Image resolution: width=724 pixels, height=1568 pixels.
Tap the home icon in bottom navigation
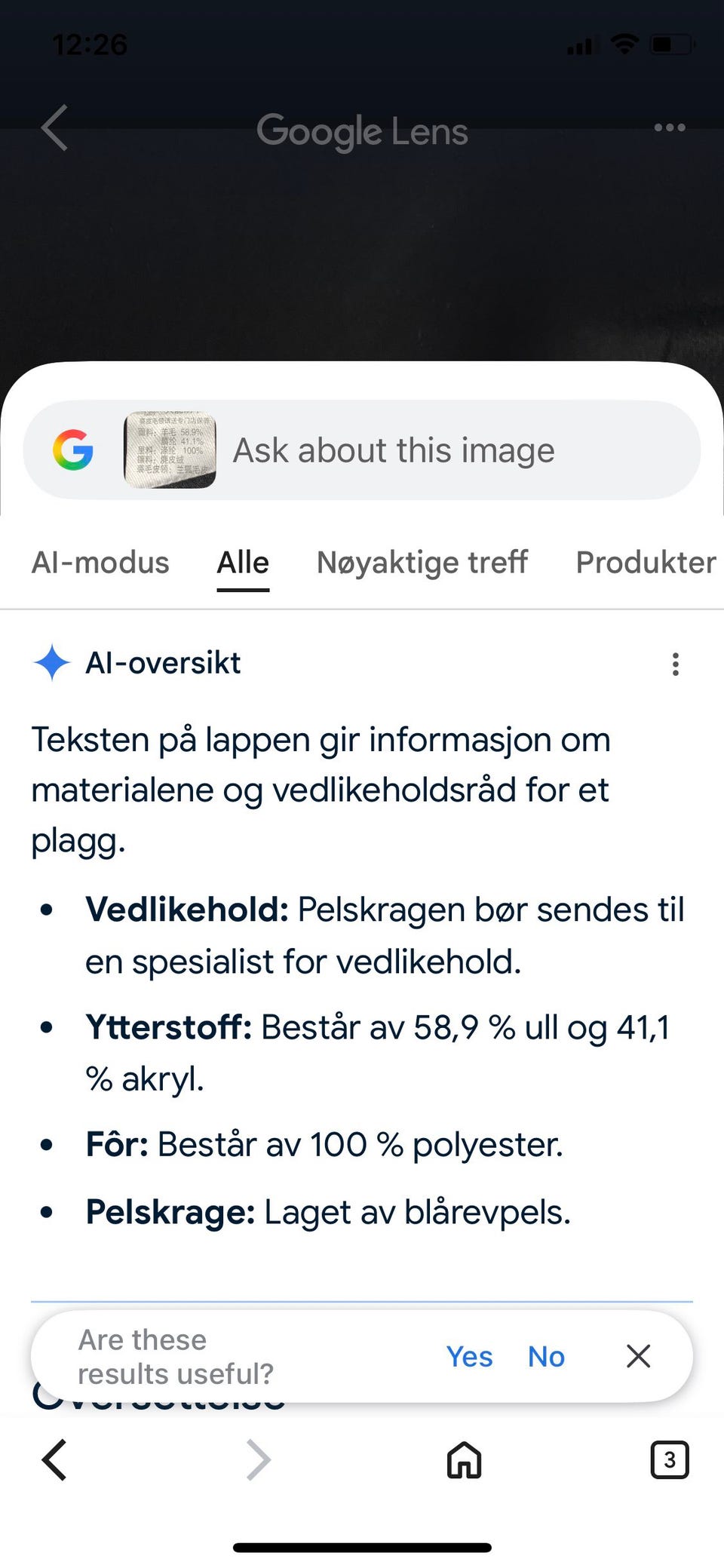463,1461
